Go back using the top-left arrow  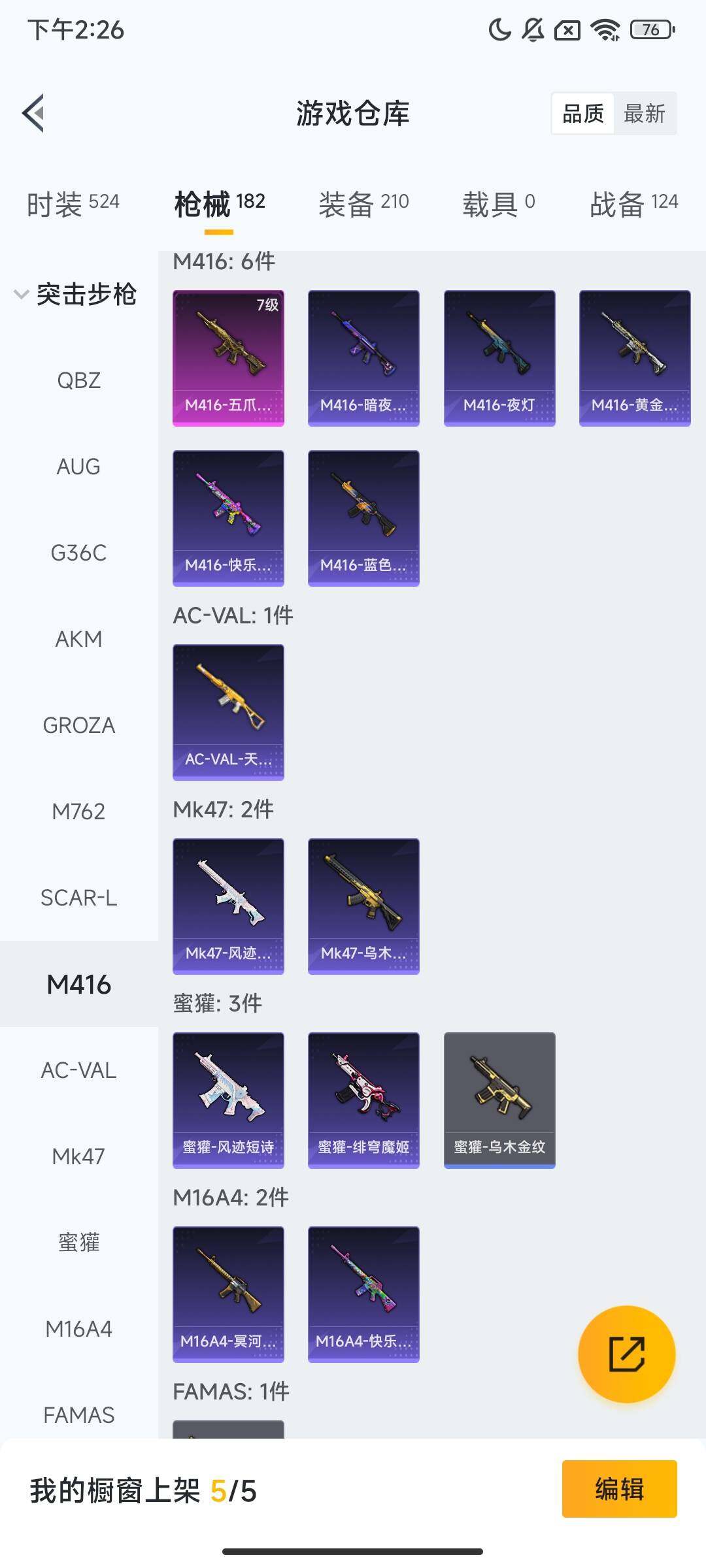(x=34, y=113)
